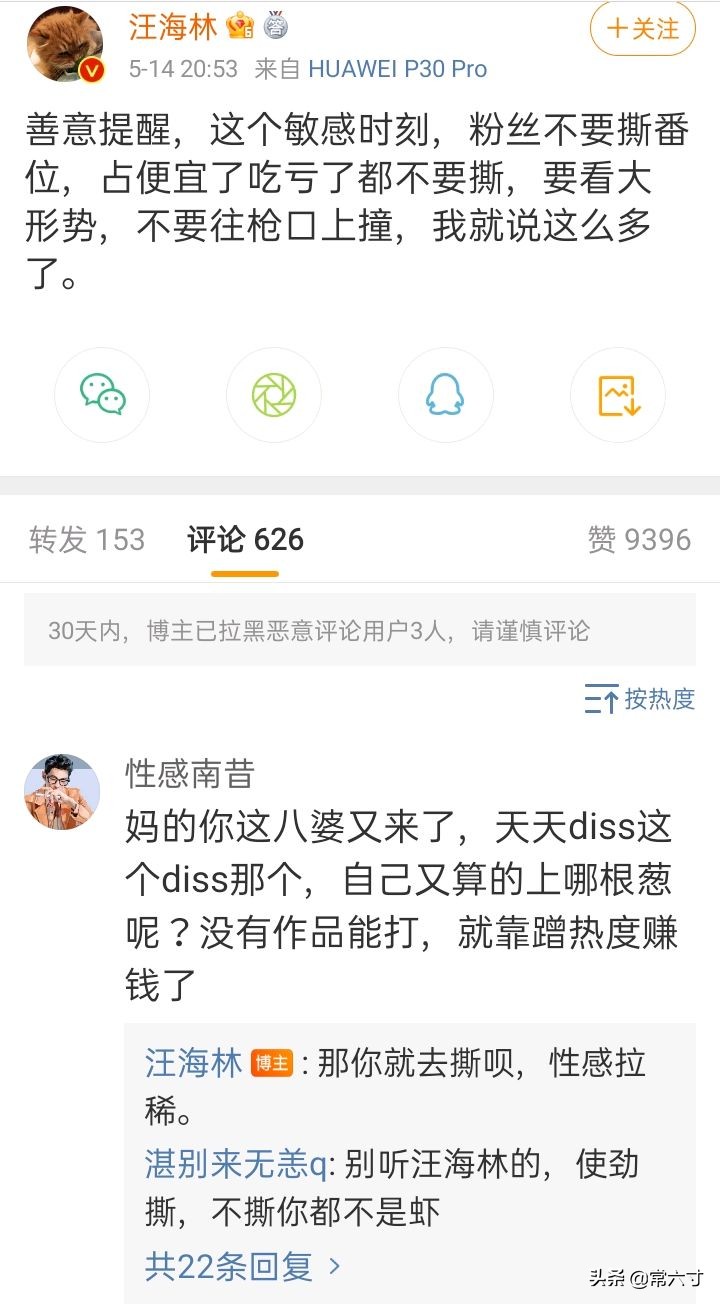Click the blackist warning notice bar

pyautogui.click(x=360, y=631)
